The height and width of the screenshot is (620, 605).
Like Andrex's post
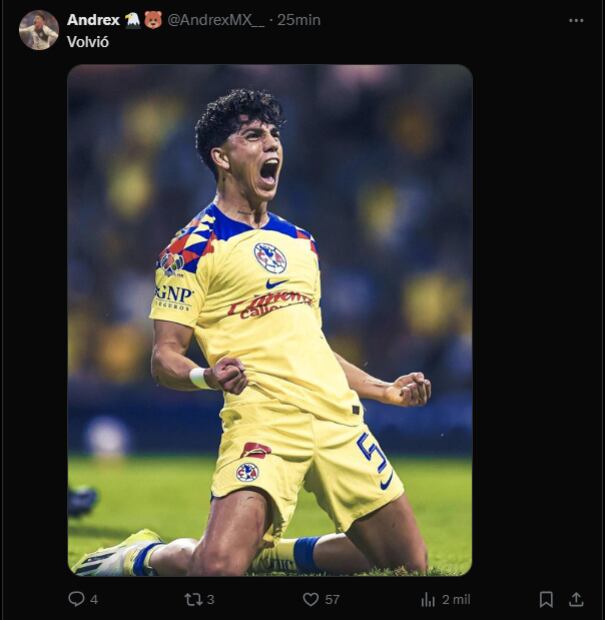pyautogui.click(x=311, y=599)
